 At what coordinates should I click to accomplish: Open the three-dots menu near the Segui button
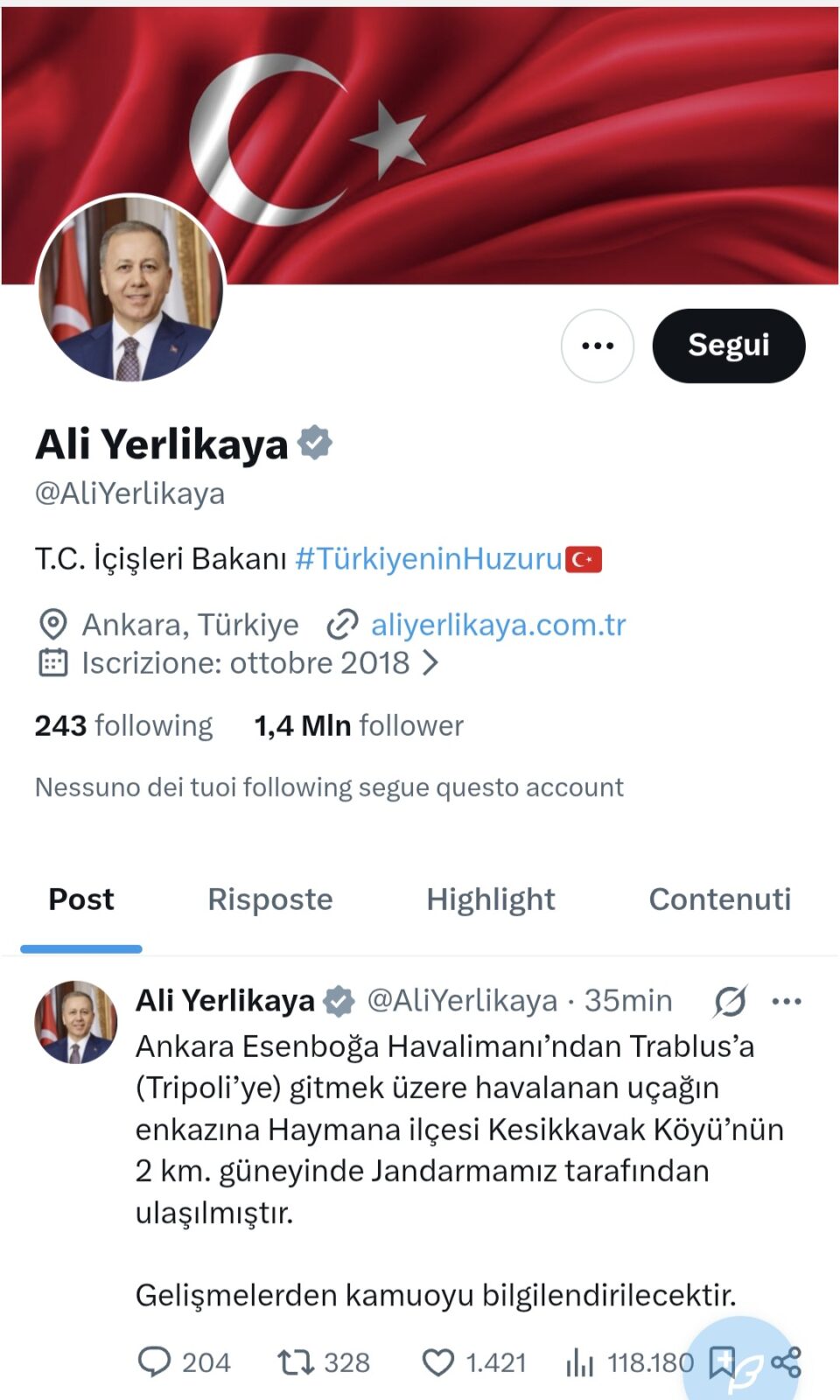(x=597, y=346)
